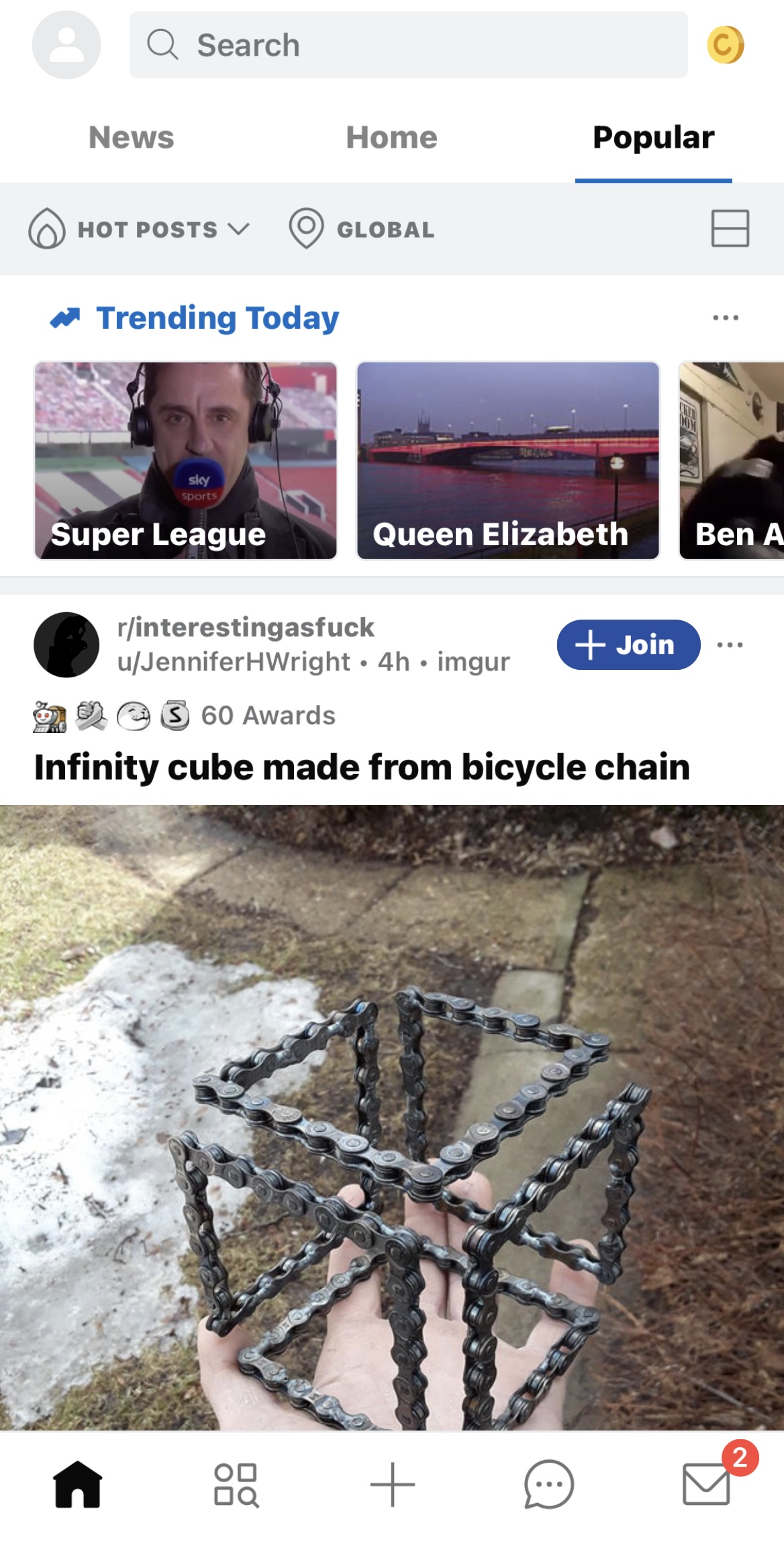Image resolution: width=784 pixels, height=1552 pixels.
Task: Open the r/interestingasfuck community
Action: [245, 628]
